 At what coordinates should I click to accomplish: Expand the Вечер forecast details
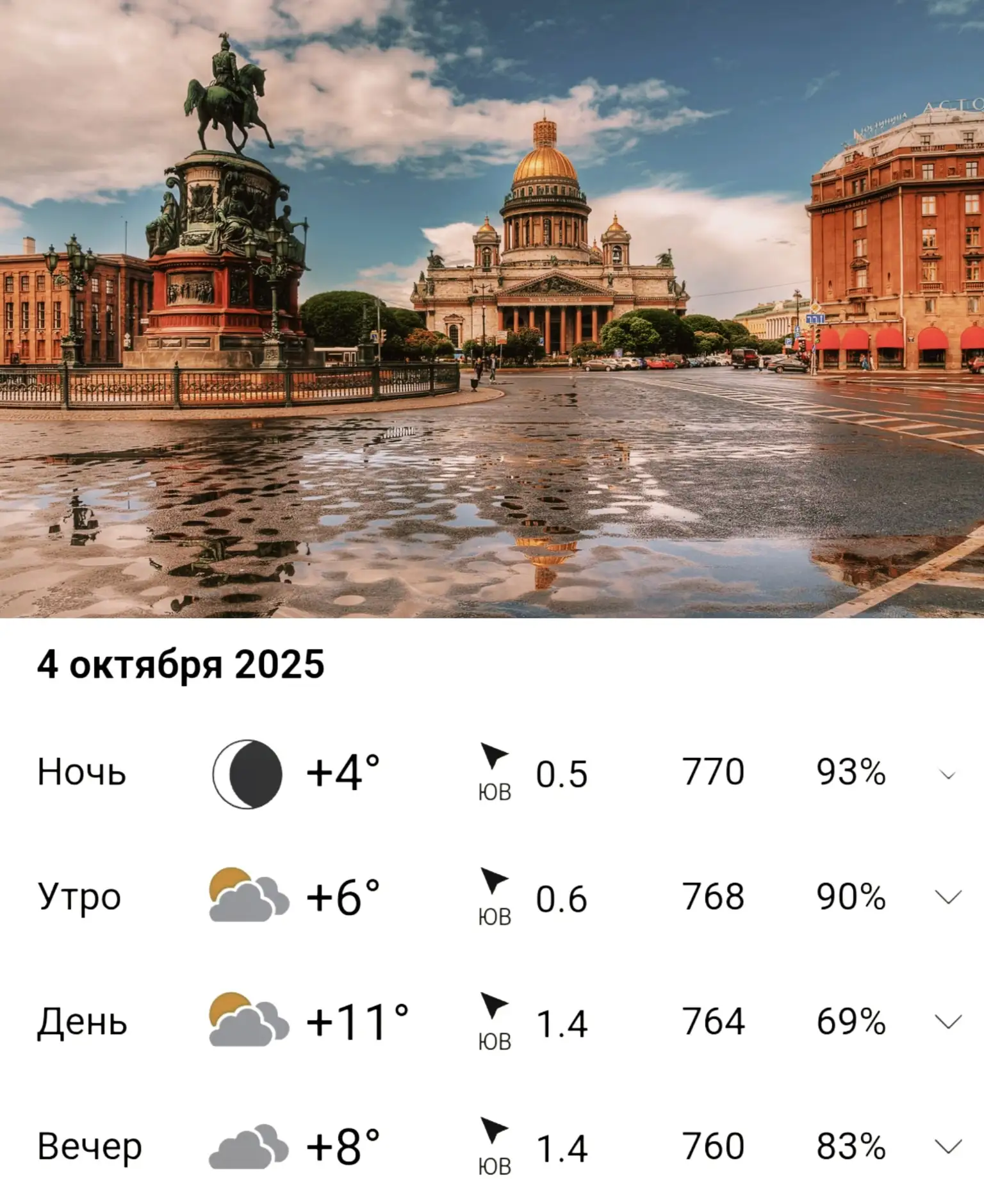point(948,1145)
